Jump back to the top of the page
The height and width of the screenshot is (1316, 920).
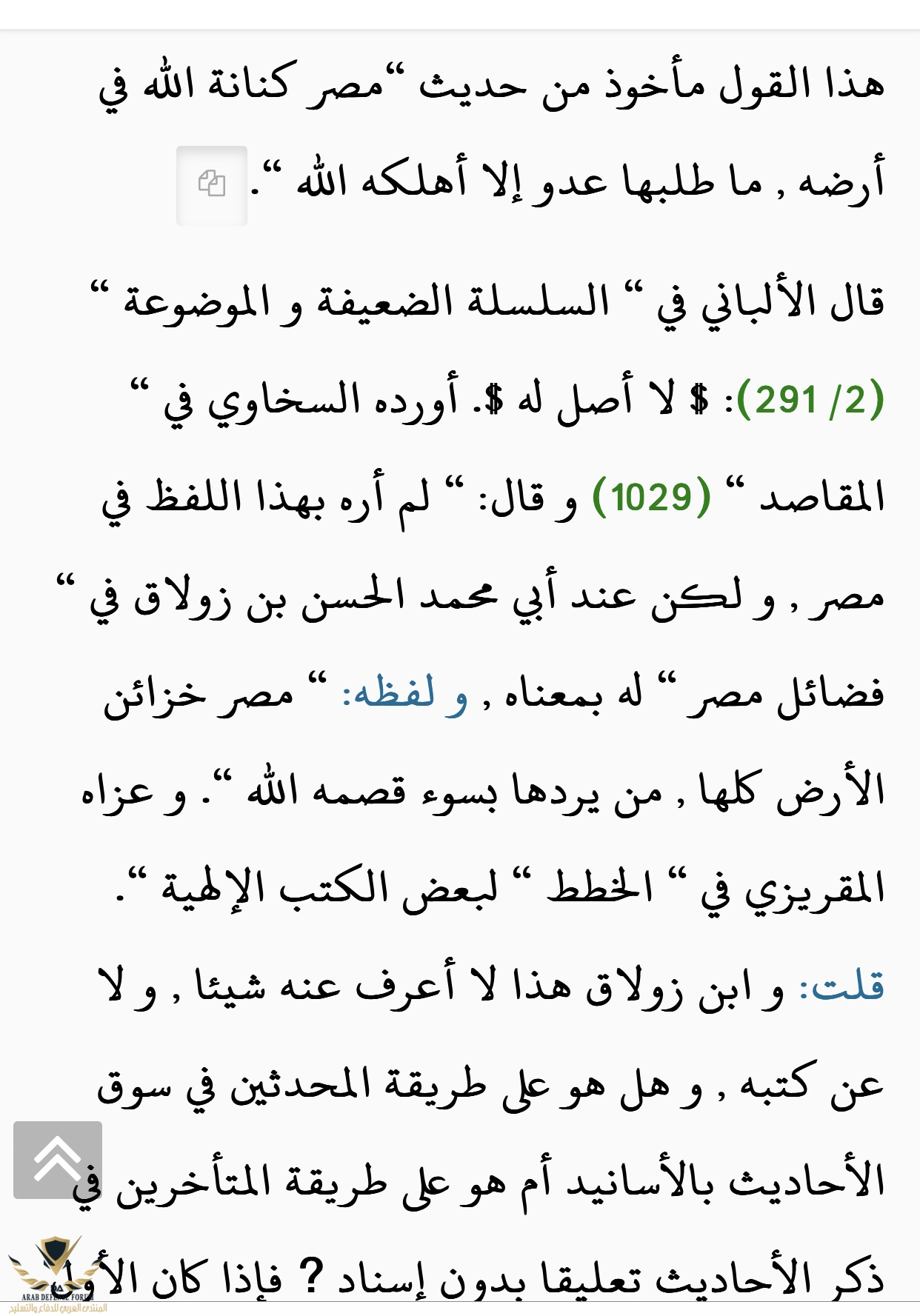[57, 1159]
